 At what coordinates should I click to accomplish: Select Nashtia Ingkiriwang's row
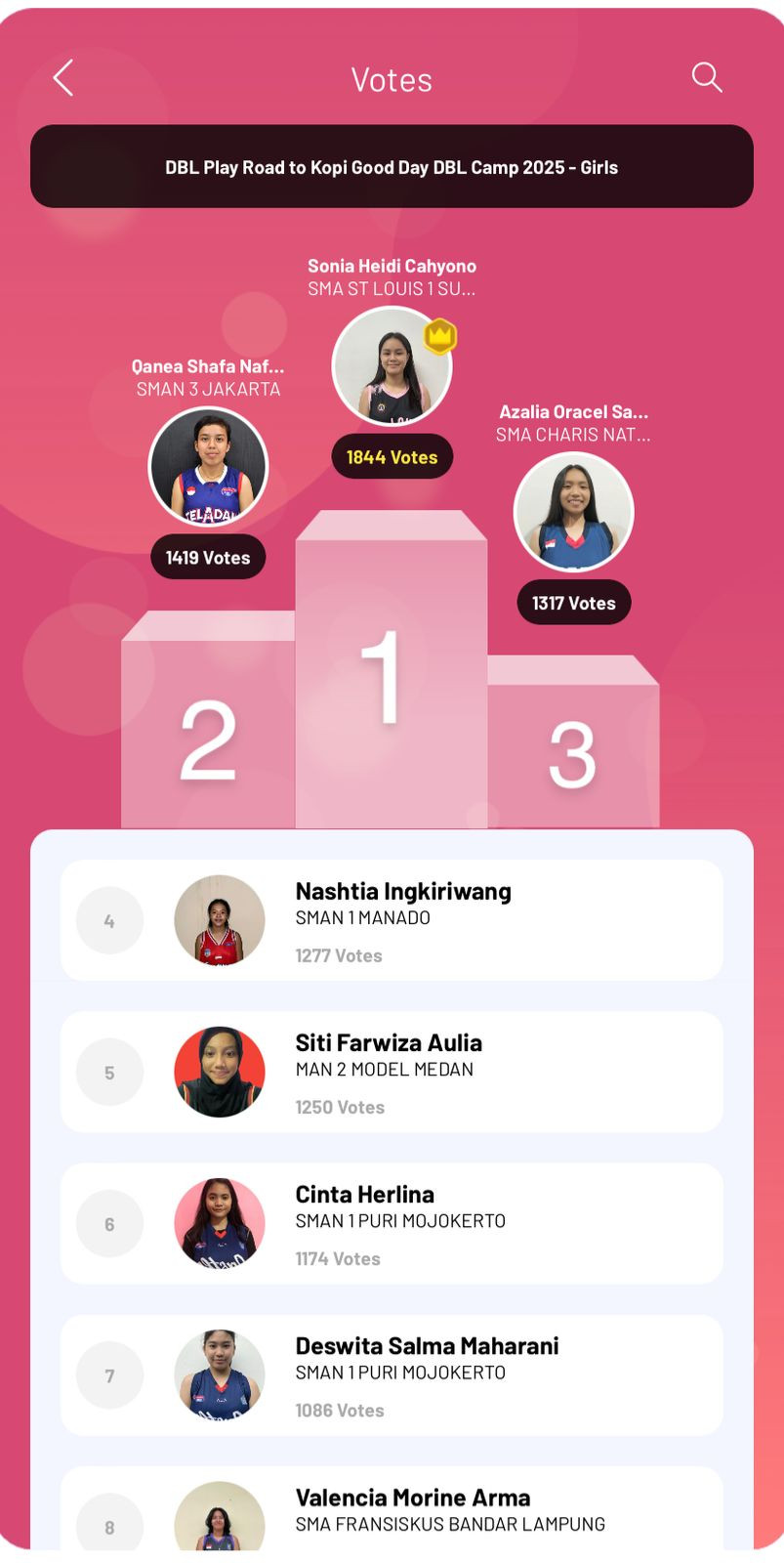[392, 920]
